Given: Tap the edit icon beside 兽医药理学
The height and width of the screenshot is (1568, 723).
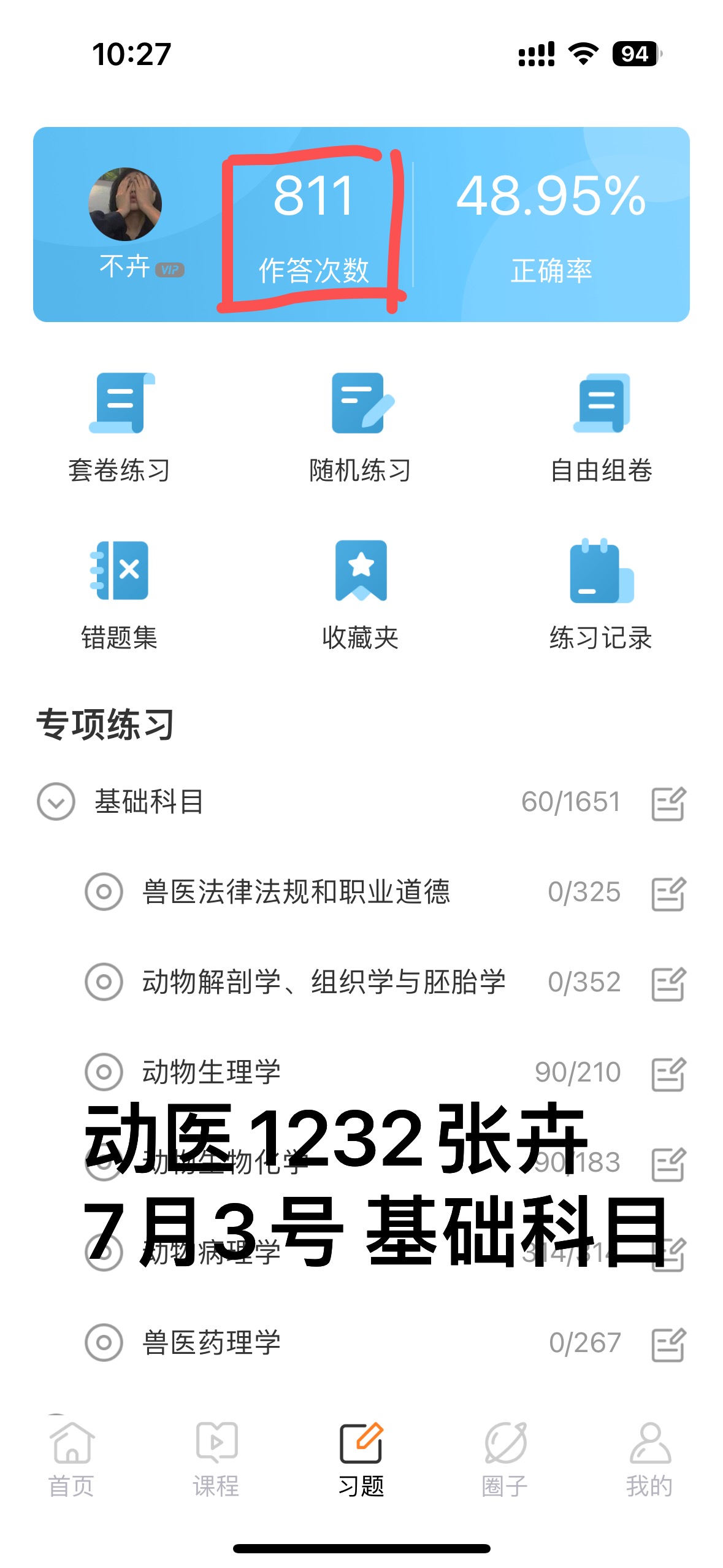Looking at the screenshot, I should coord(668,1344).
